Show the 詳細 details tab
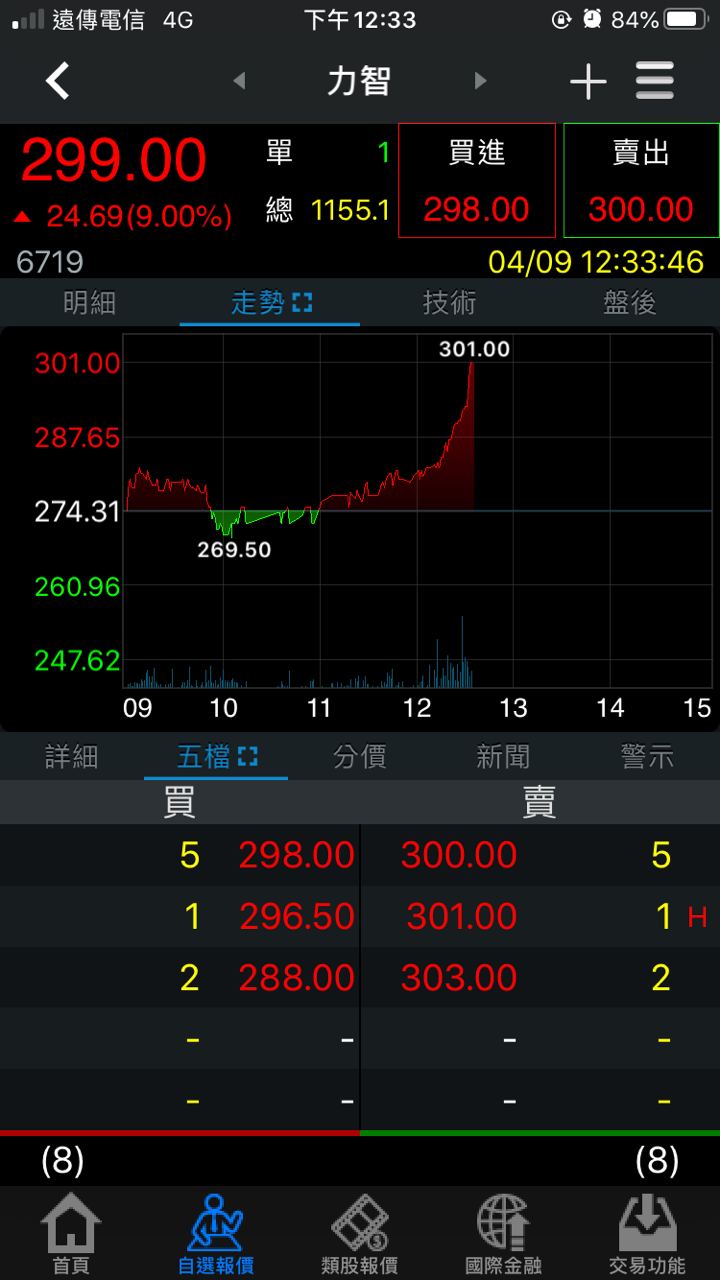The height and width of the screenshot is (1280, 720). [x=72, y=757]
